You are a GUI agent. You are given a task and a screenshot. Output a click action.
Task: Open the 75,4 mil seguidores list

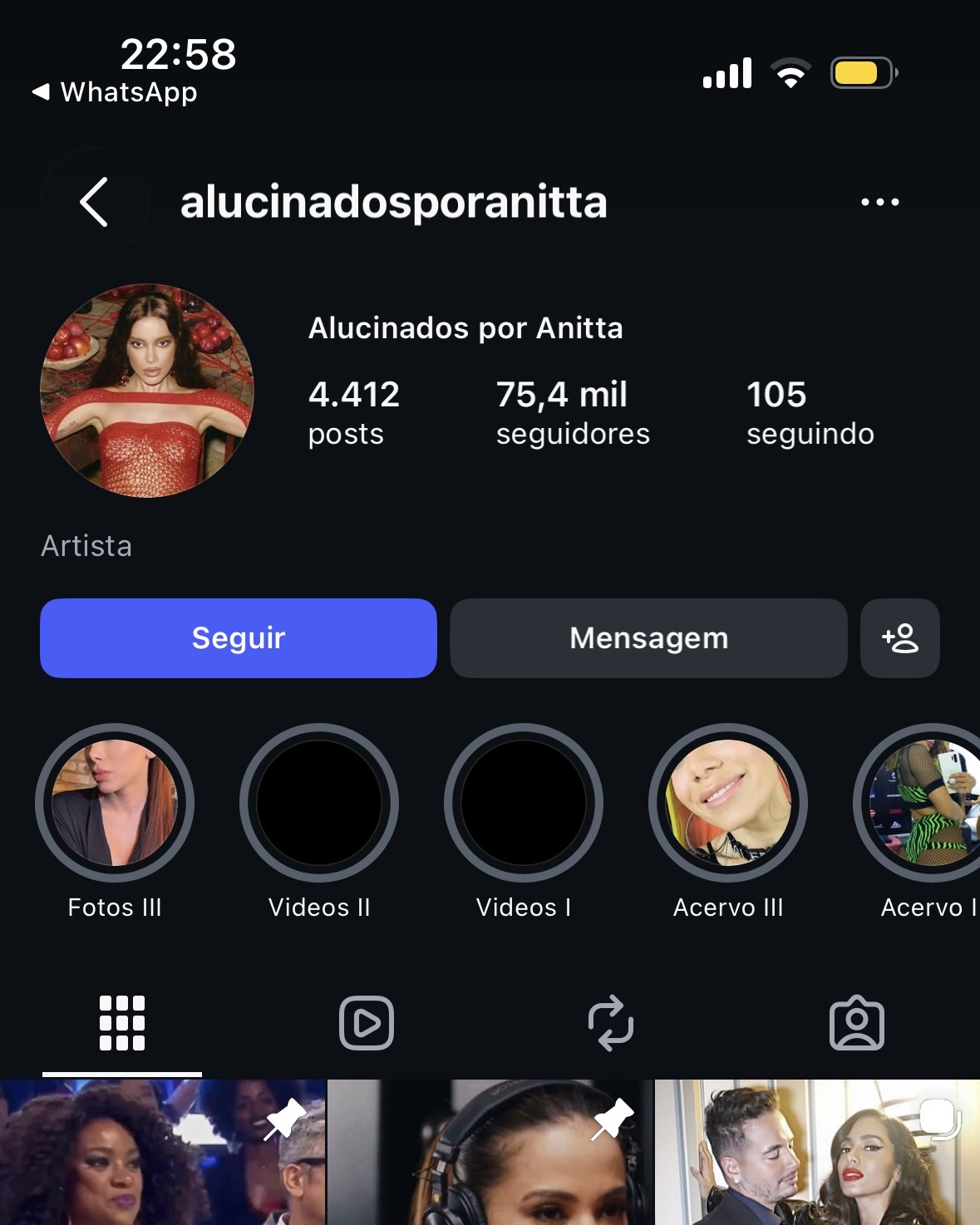click(x=573, y=413)
